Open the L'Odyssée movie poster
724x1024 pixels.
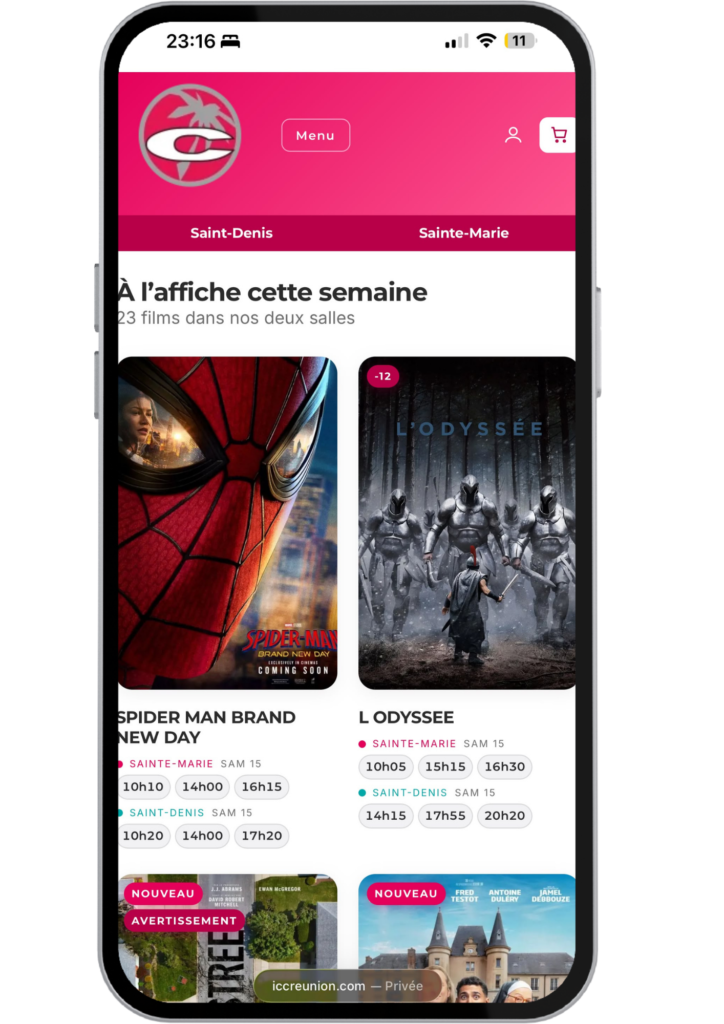pyautogui.click(x=467, y=522)
